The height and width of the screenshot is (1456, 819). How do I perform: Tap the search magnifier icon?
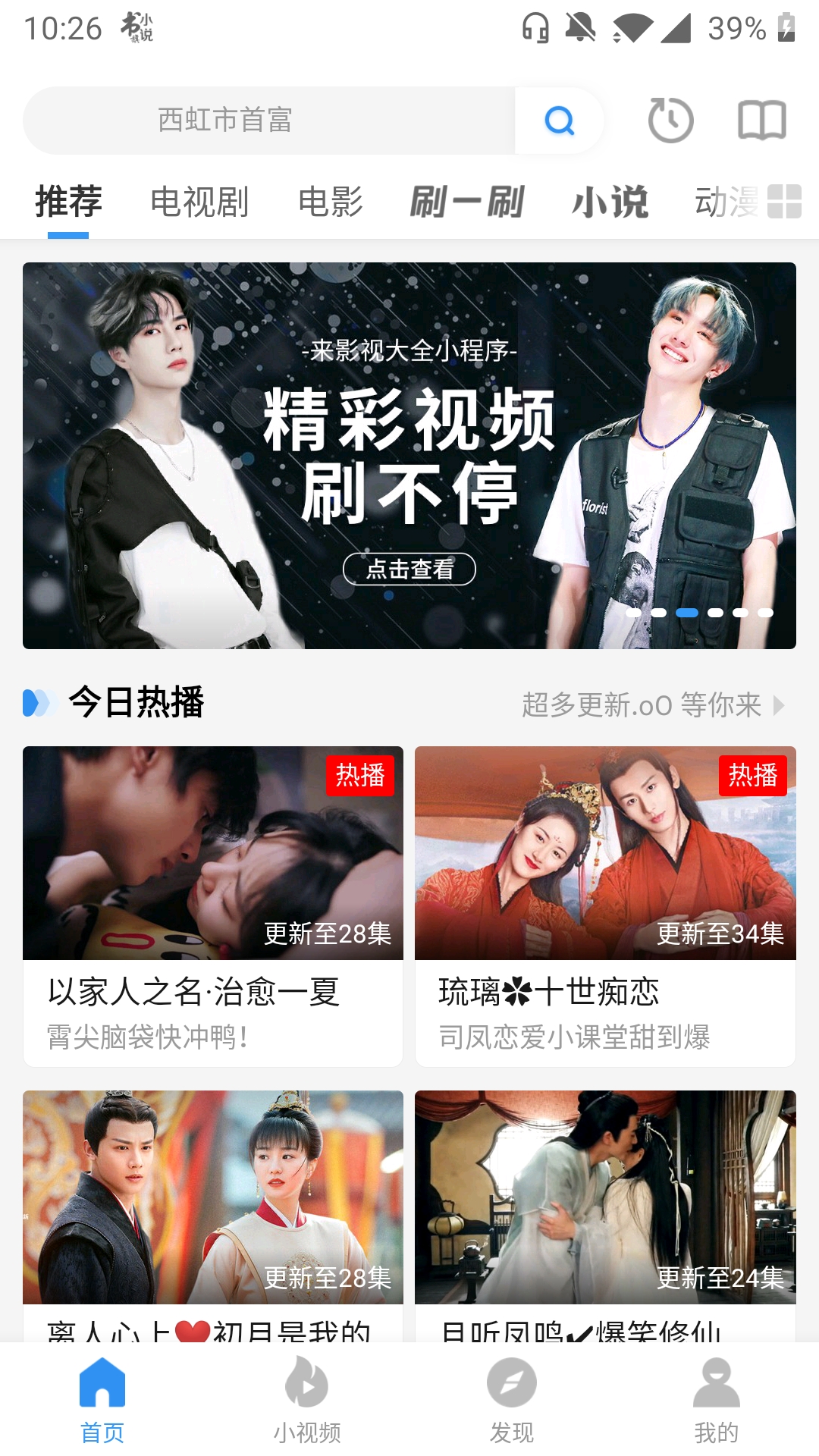(559, 120)
